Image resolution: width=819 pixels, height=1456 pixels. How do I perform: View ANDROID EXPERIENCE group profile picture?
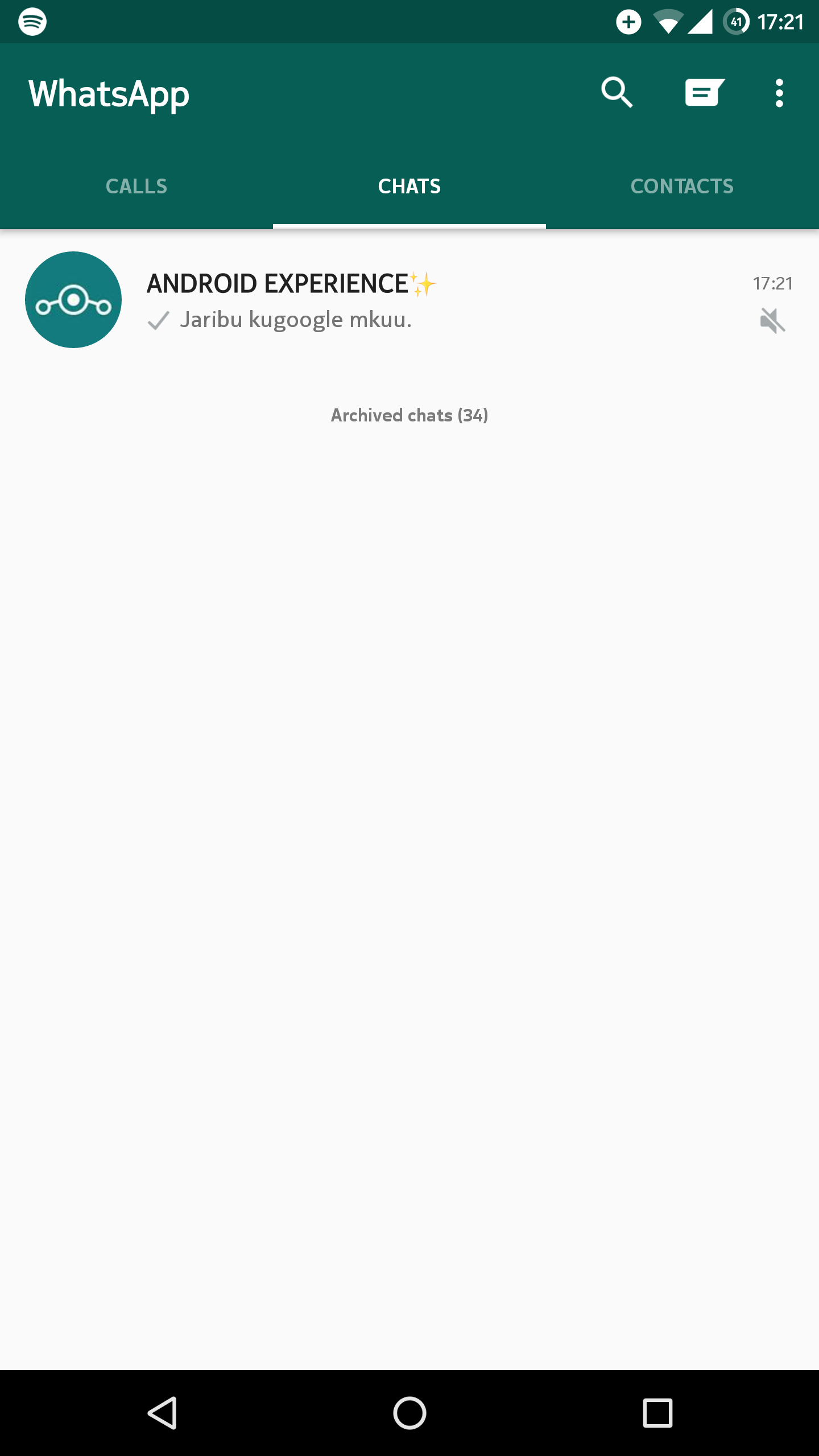tap(73, 300)
